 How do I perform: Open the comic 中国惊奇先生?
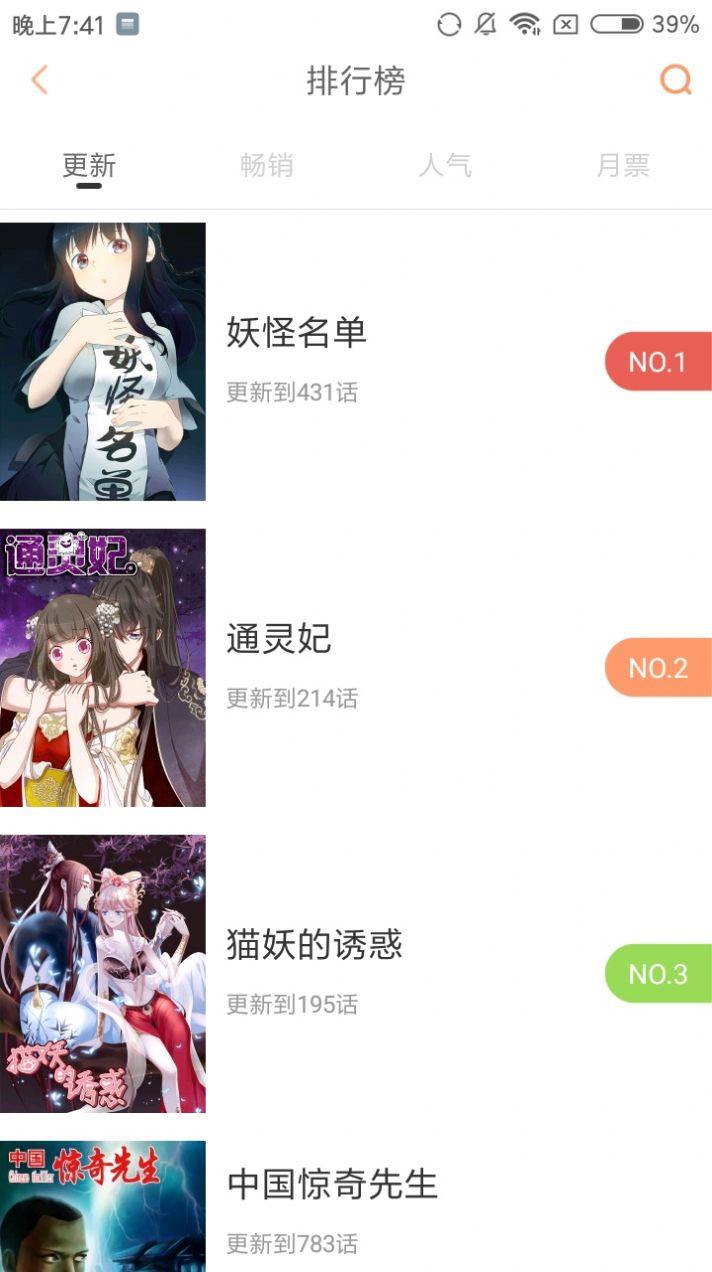[x=333, y=1185]
